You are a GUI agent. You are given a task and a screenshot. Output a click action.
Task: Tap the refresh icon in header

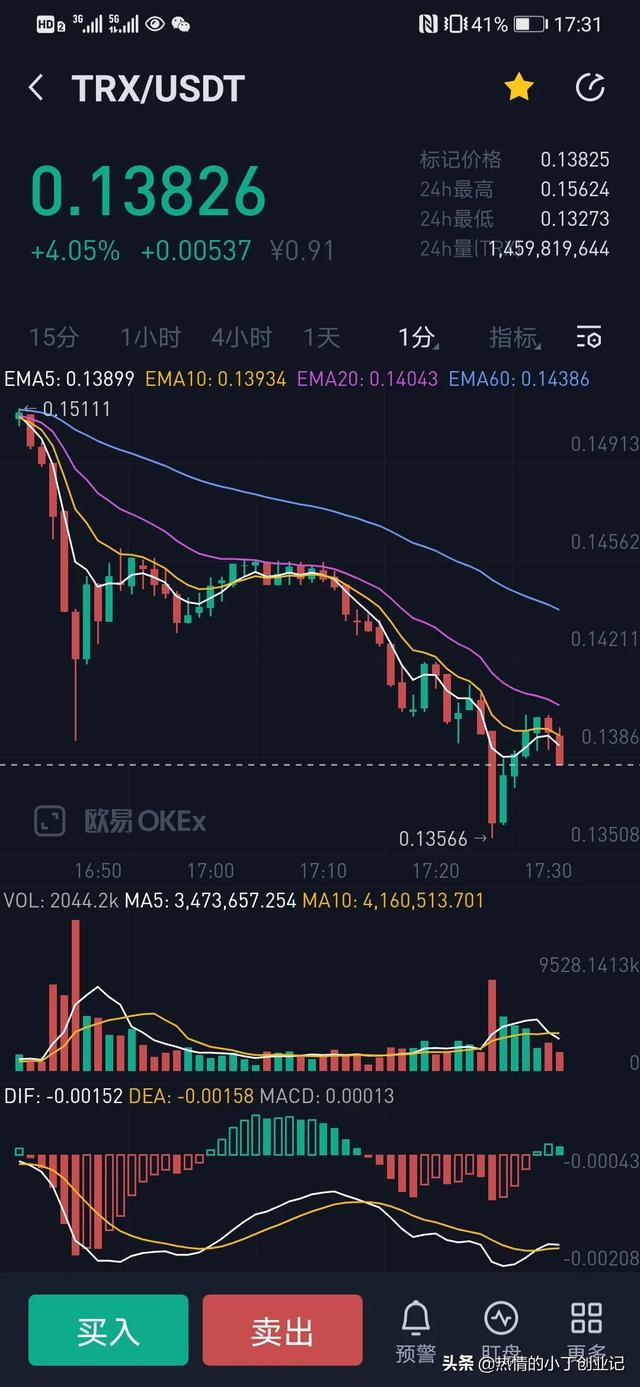pyautogui.click(x=590, y=88)
